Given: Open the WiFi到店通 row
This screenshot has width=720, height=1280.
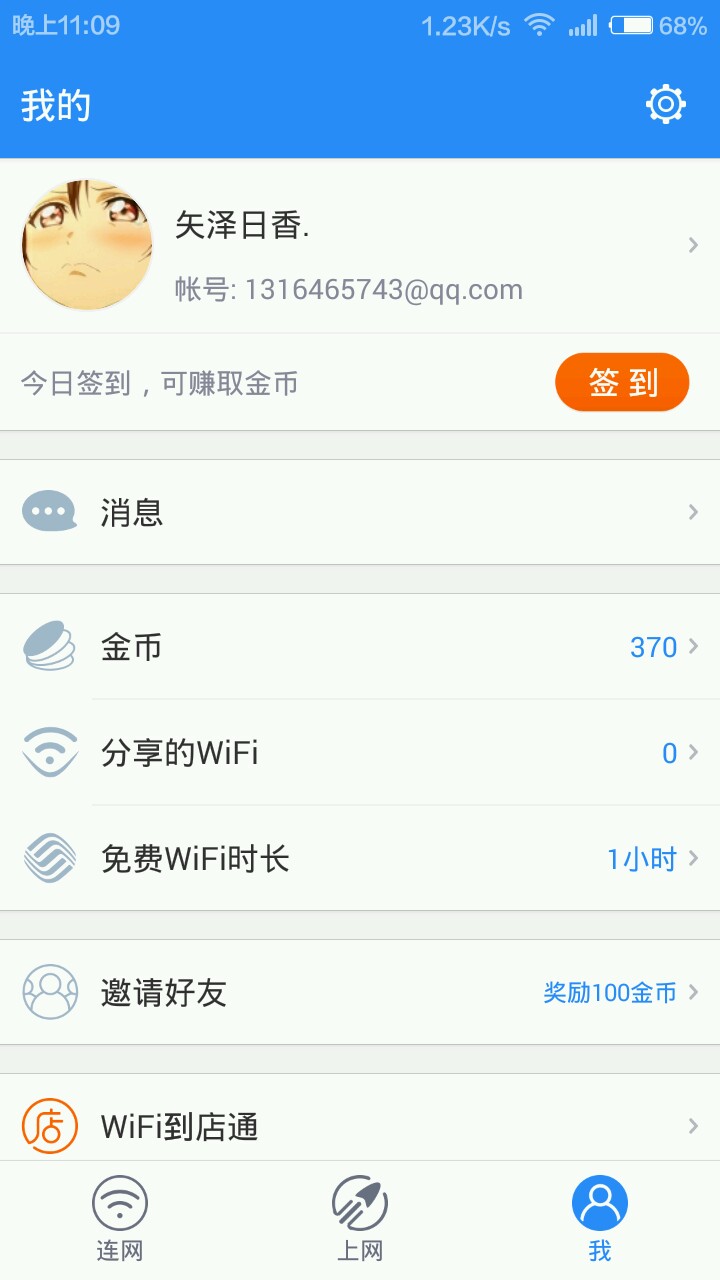Looking at the screenshot, I should point(360,1126).
